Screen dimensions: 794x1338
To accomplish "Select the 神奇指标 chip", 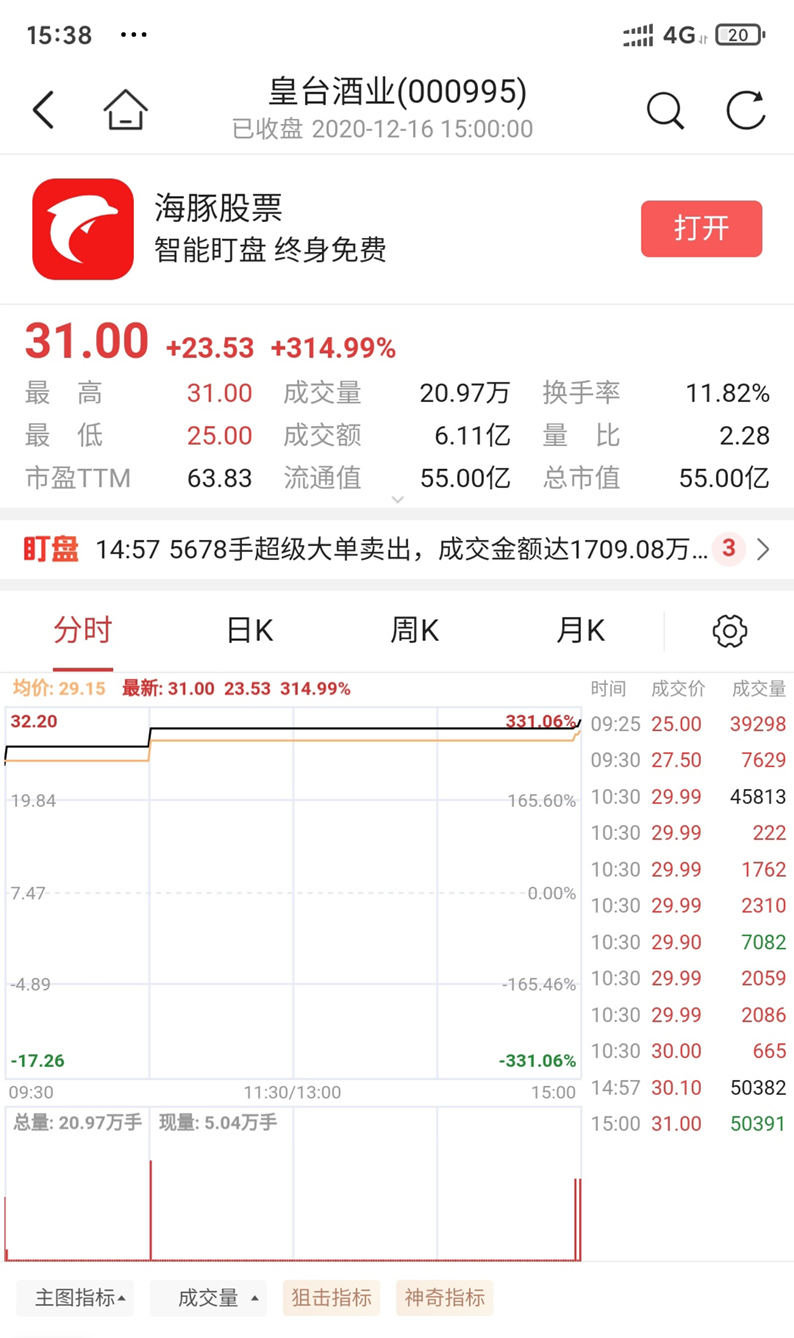I will (445, 1298).
